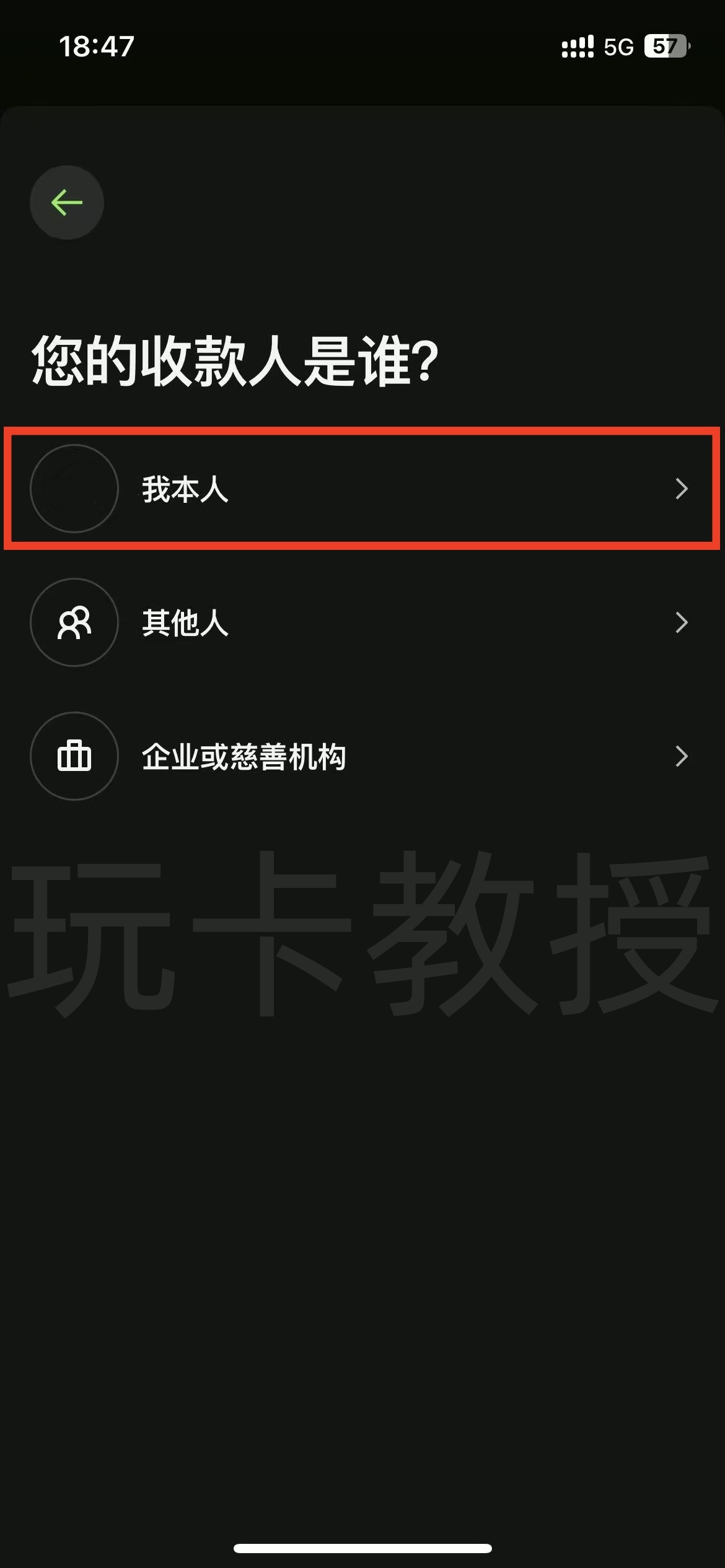Tap the home indicator bar

(x=362, y=1549)
